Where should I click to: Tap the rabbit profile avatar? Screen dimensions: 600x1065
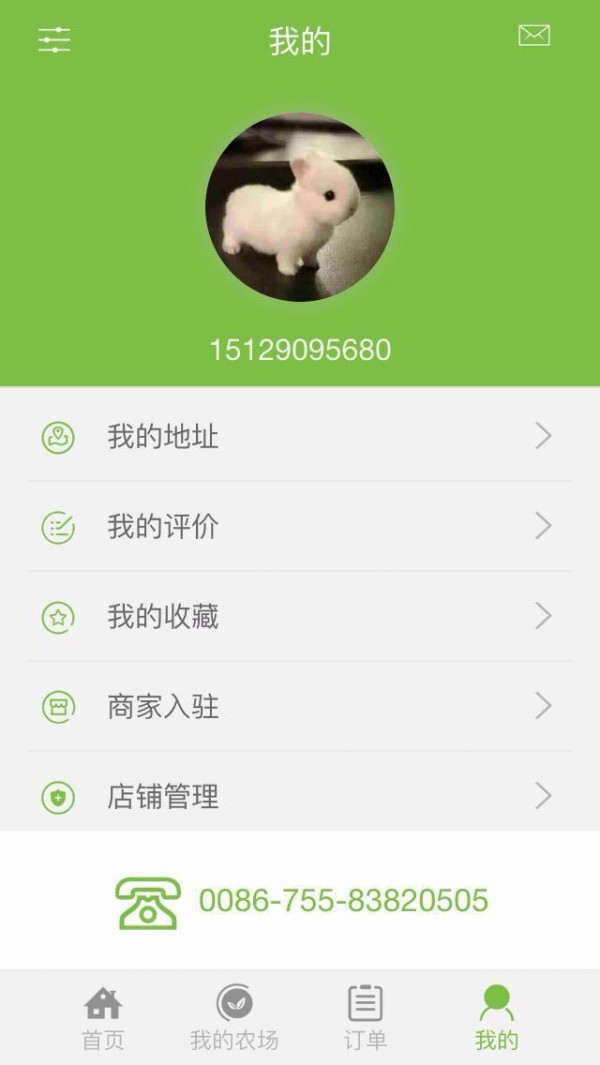(300, 208)
